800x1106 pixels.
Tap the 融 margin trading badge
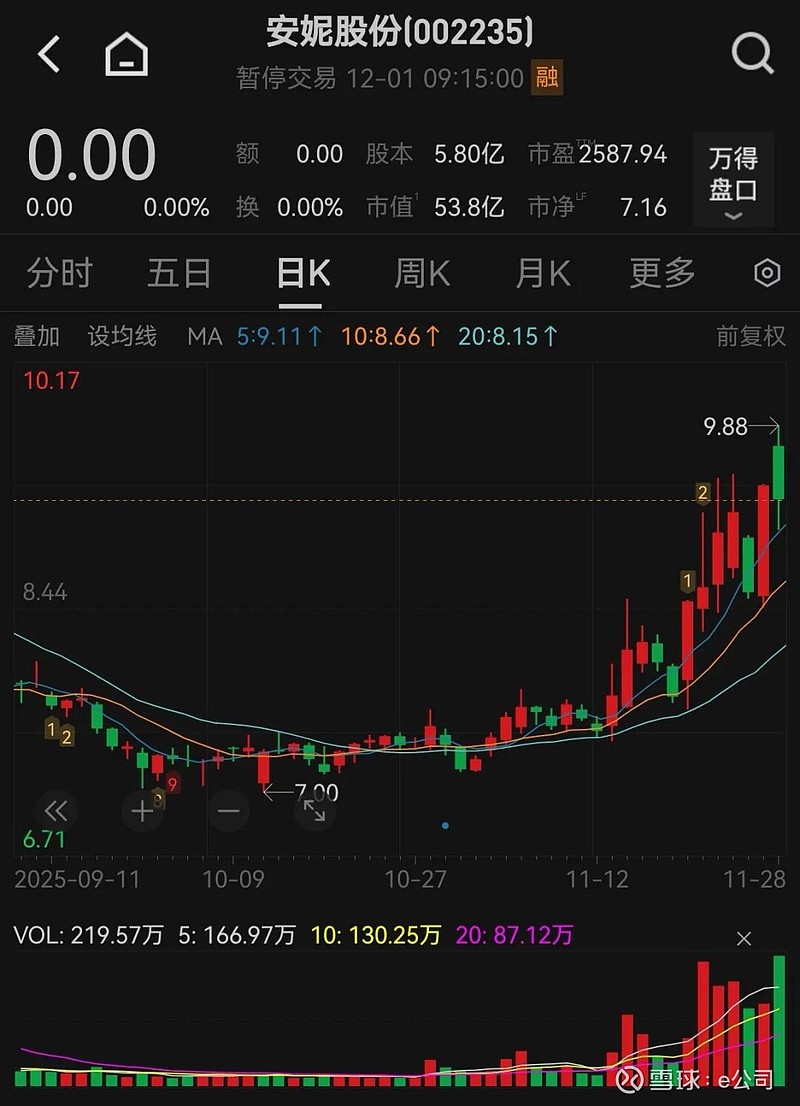coord(545,77)
